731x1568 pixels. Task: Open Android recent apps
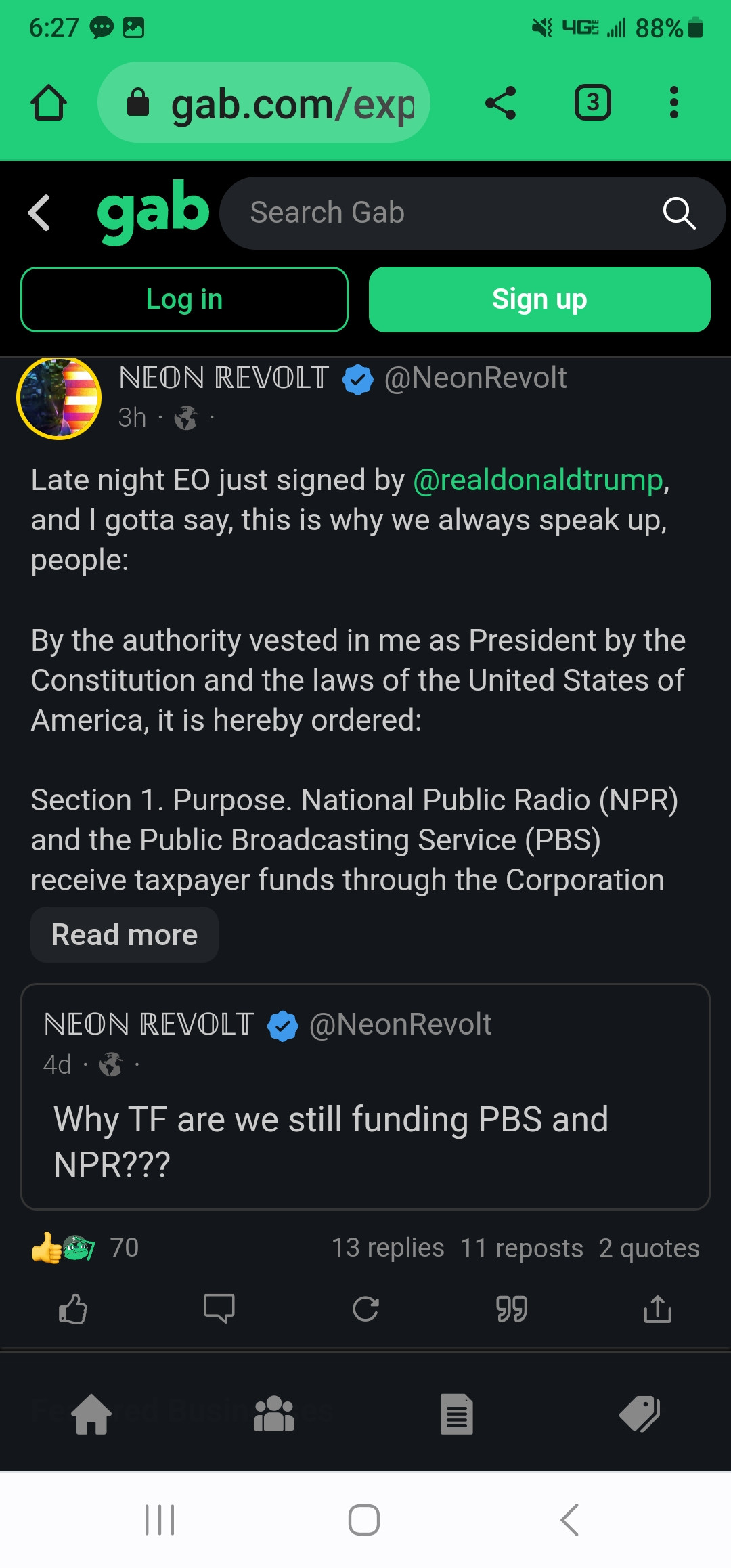pos(160,1520)
